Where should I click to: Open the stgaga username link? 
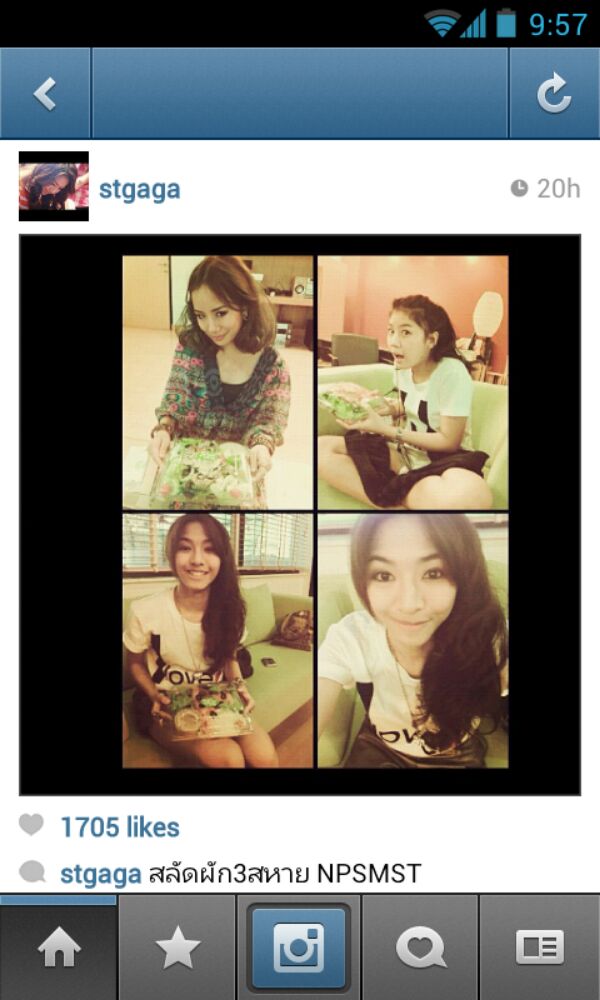[140, 189]
